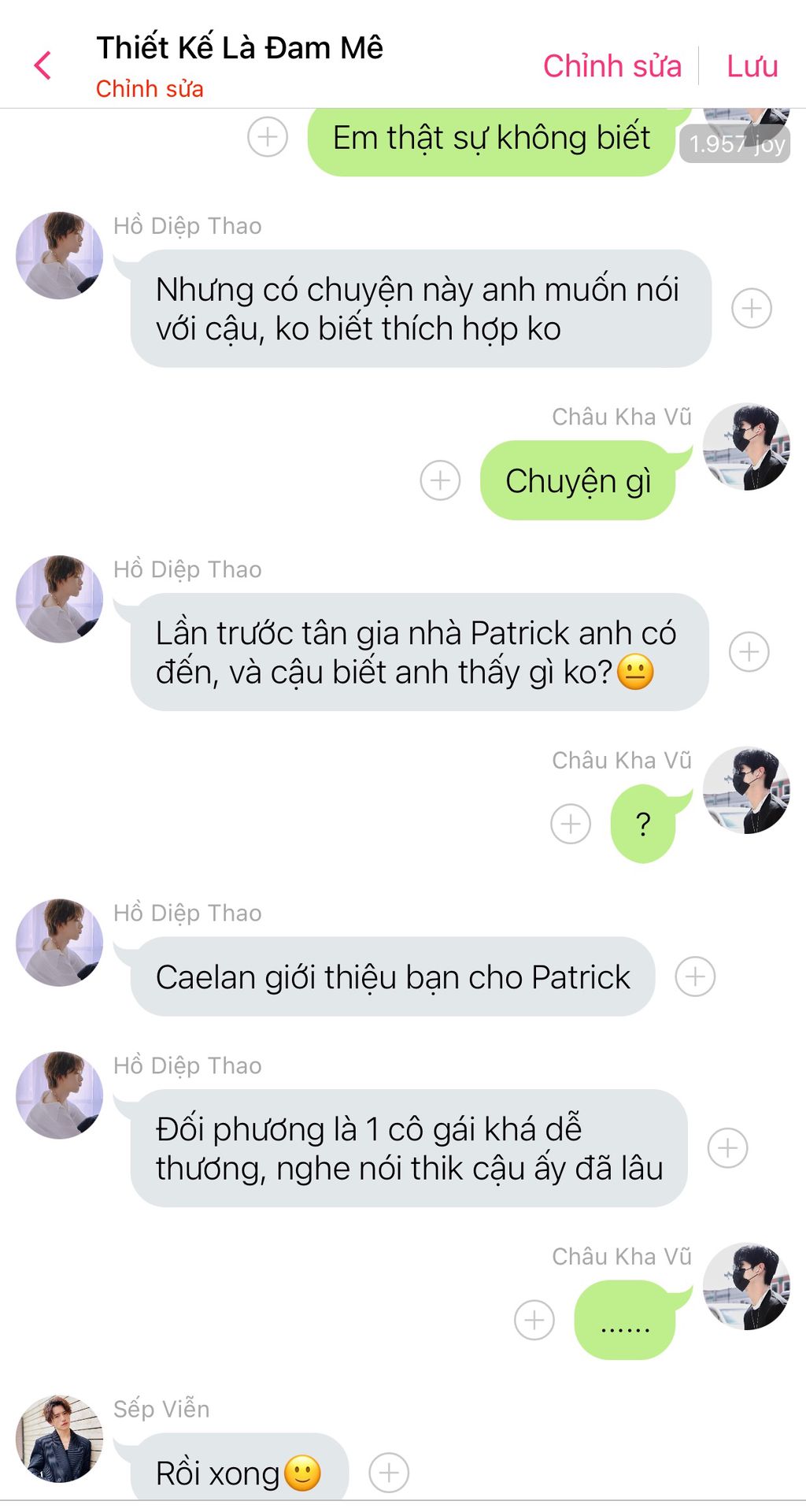Open Hồ Diệp Thao's avatar by 'Caelan' message
Image resolution: width=806 pixels, height=1512 pixels.
(x=60, y=943)
